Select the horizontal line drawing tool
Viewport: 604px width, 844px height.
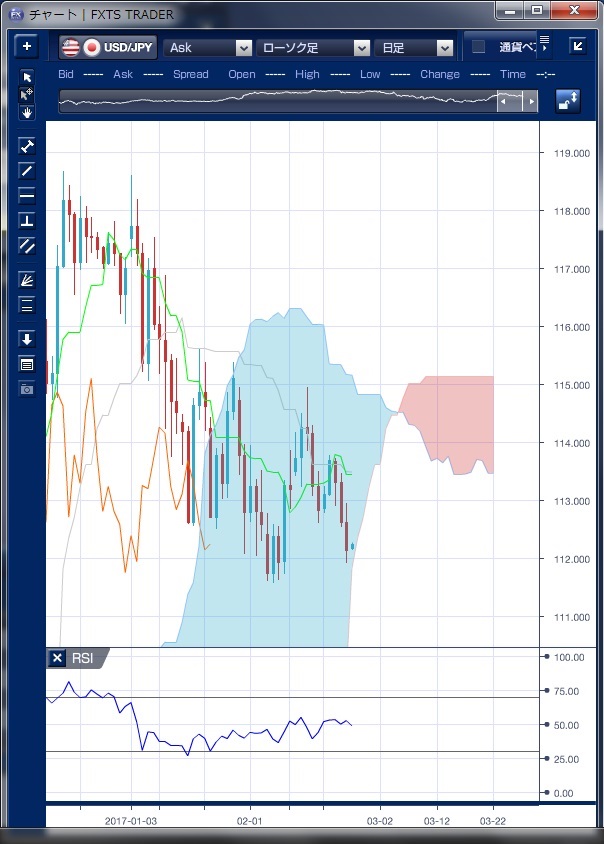(27, 195)
